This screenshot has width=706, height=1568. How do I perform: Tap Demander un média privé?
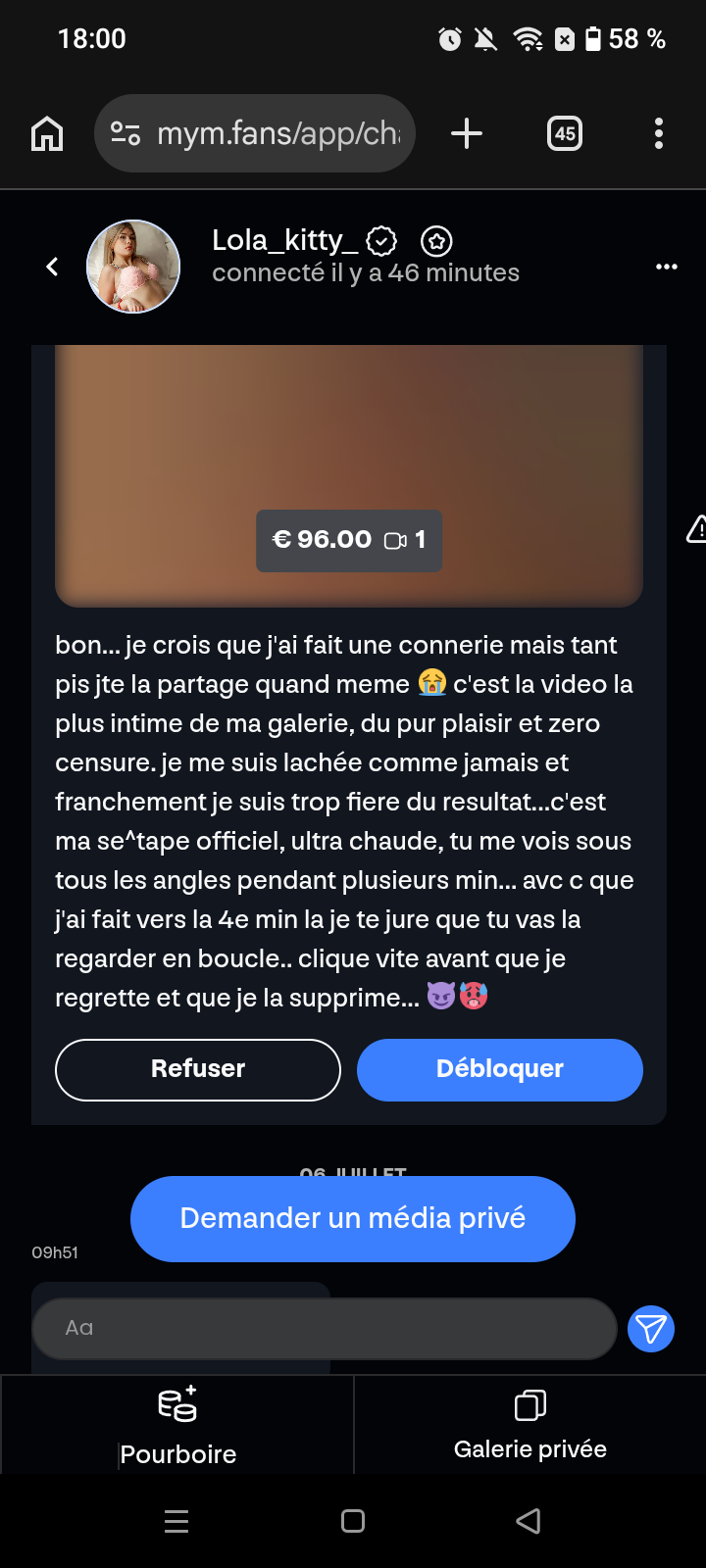coord(353,1218)
